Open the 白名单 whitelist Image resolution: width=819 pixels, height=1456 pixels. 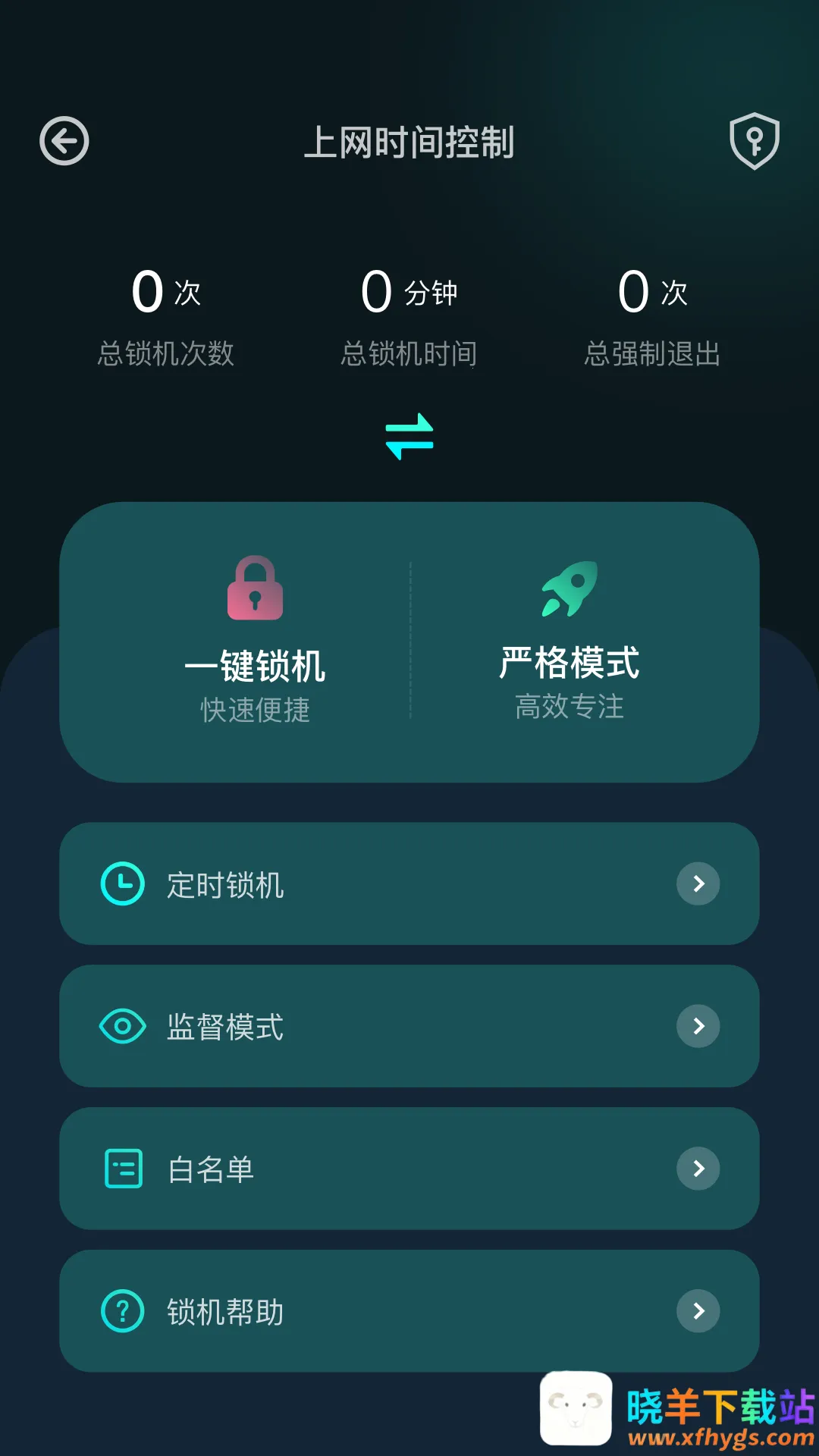coord(409,1169)
